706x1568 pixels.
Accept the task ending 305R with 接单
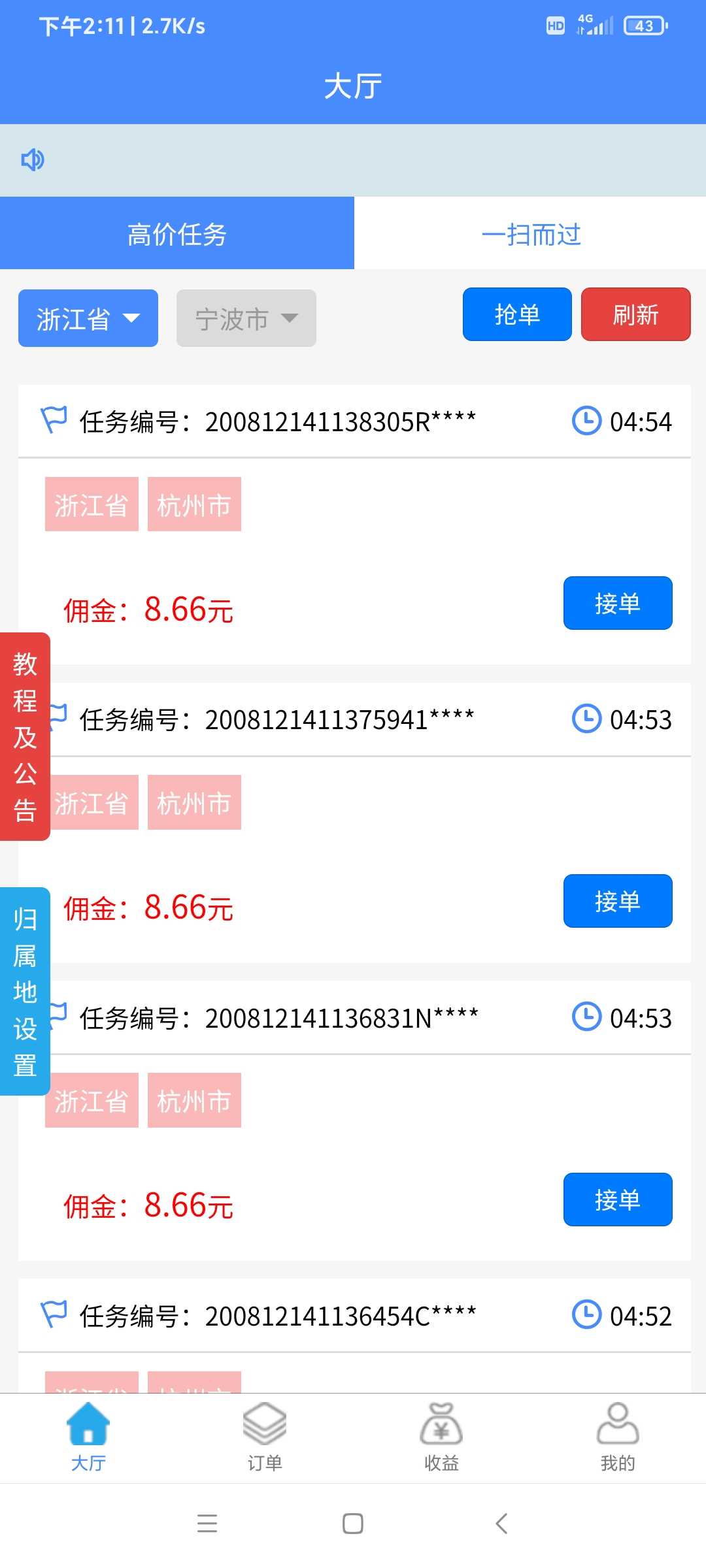coord(618,603)
